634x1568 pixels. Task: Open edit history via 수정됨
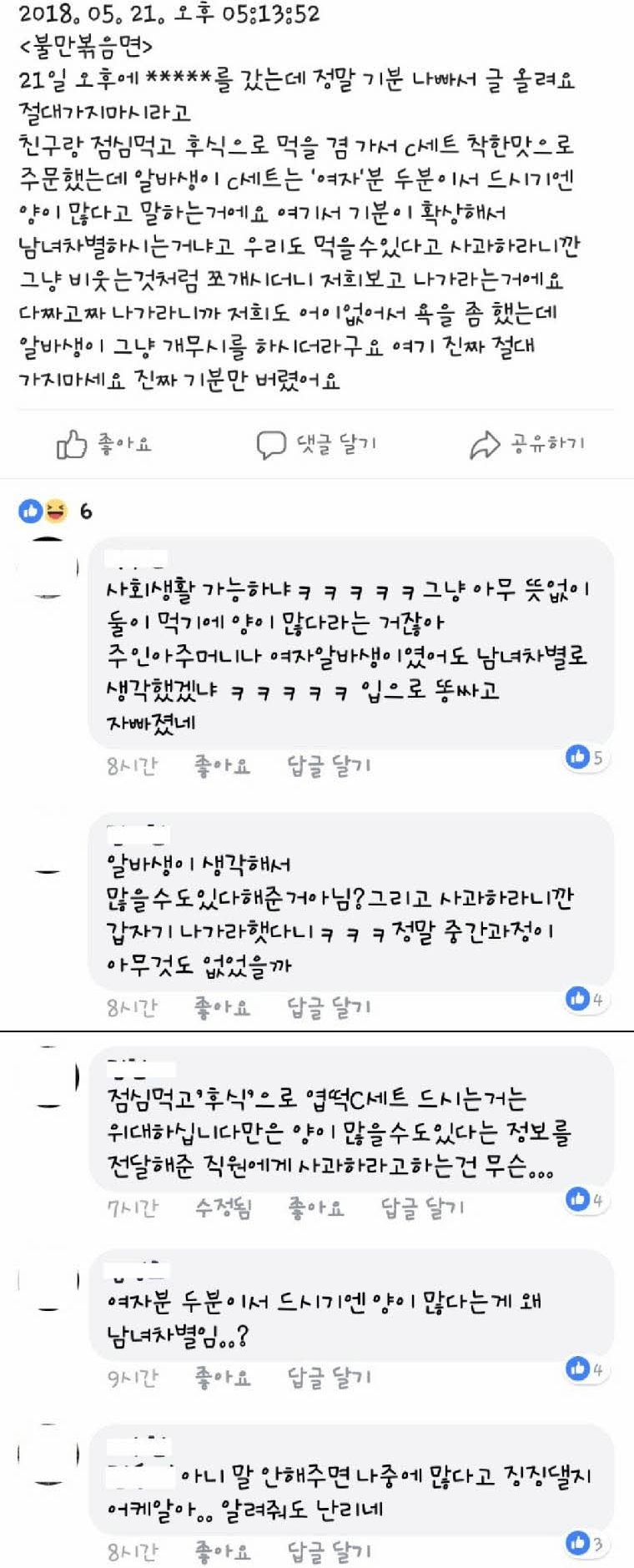click(223, 1208)
